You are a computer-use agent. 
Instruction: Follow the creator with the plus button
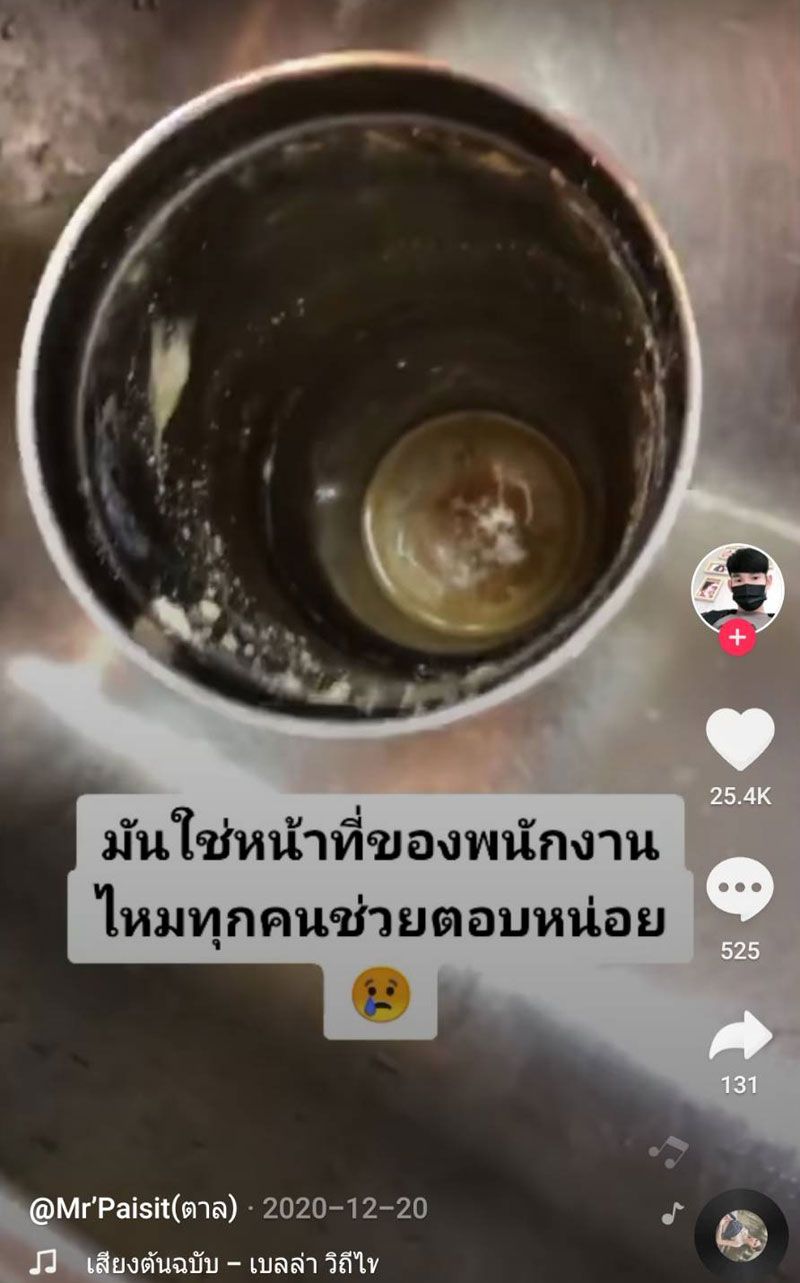tap(738, 638)
